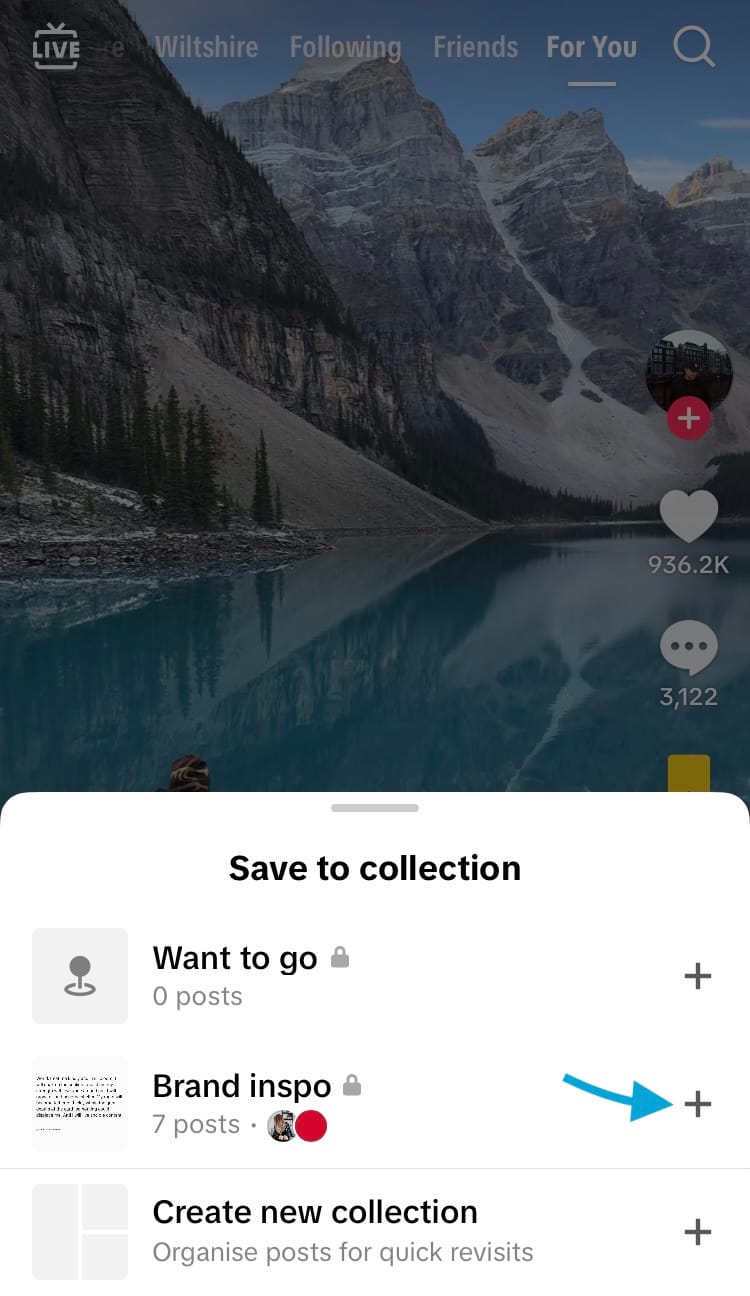Open the comments bubble icon
This screenshot has height=1296, width=750.
tap(689, 647)
